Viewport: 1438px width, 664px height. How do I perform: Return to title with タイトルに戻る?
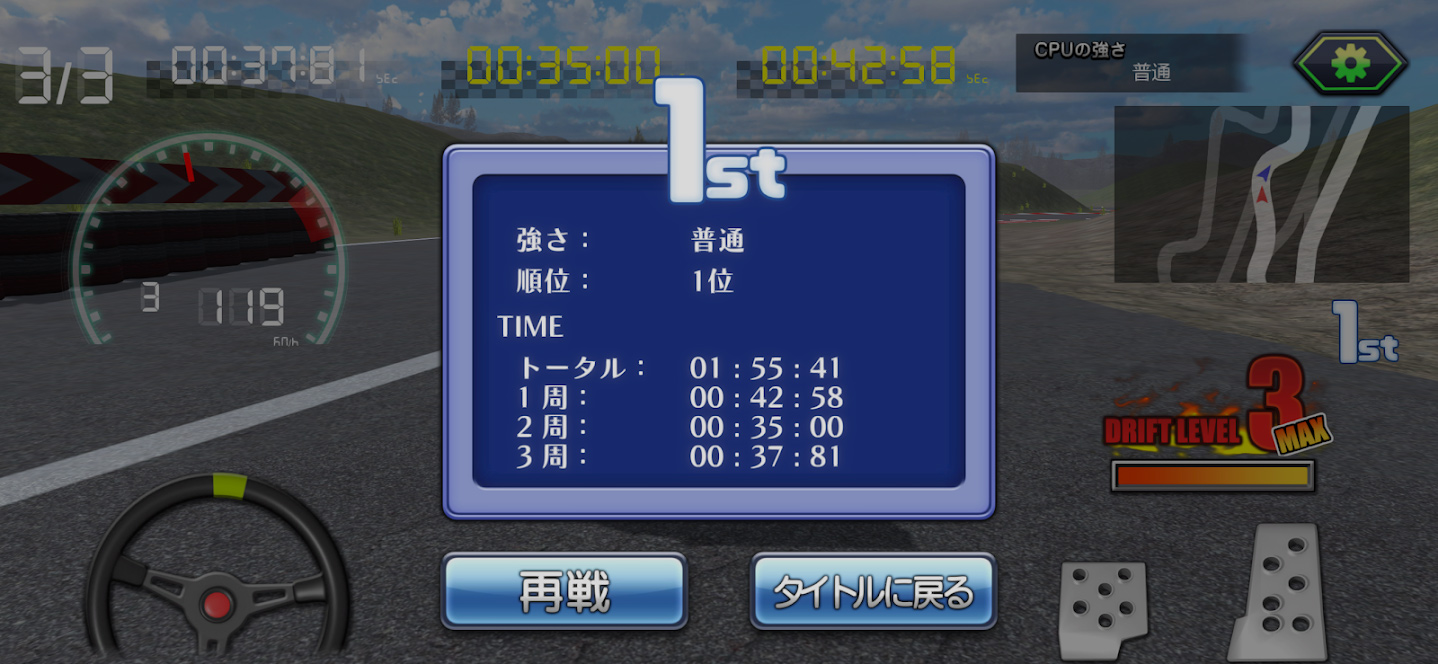click(x=873, y=591)
